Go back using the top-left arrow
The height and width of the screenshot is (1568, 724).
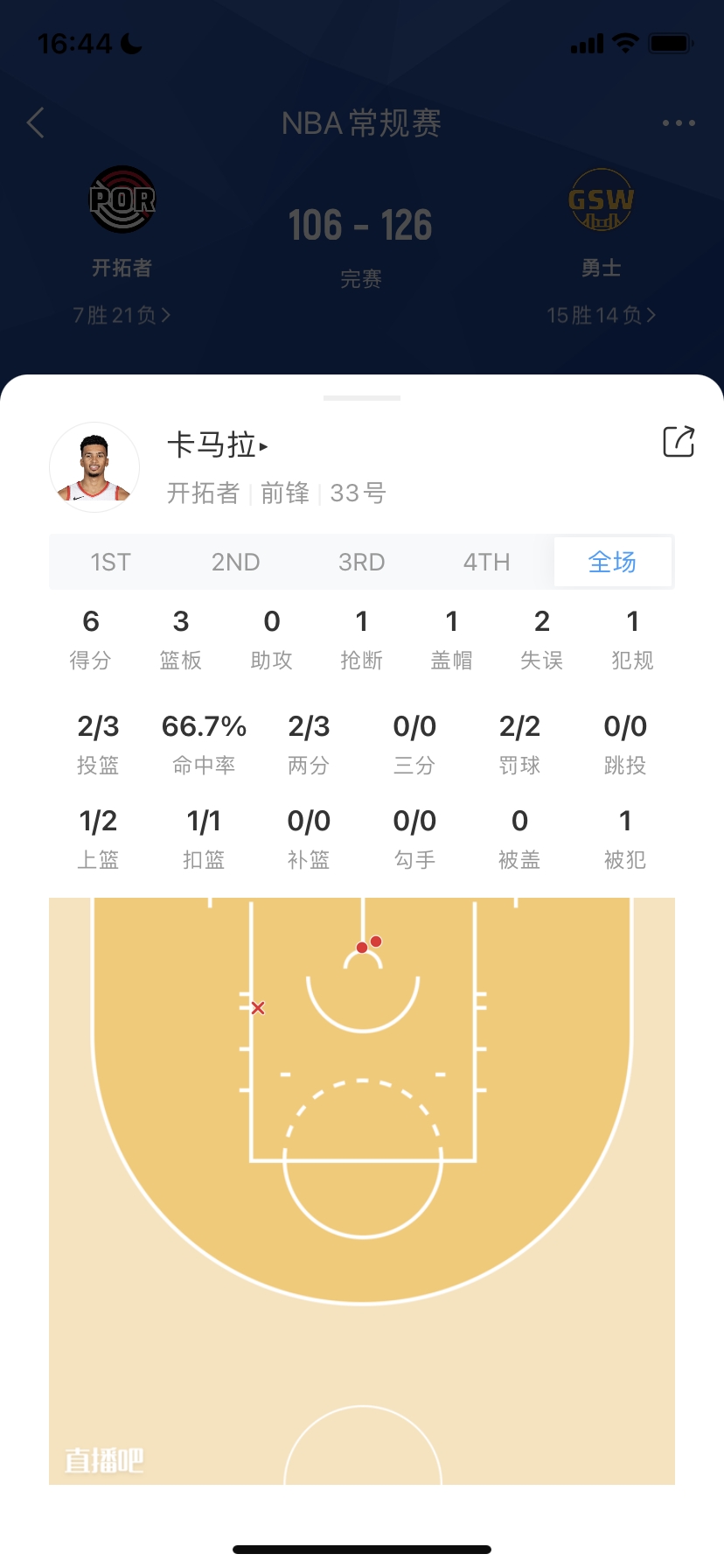(x=36, y=123)
